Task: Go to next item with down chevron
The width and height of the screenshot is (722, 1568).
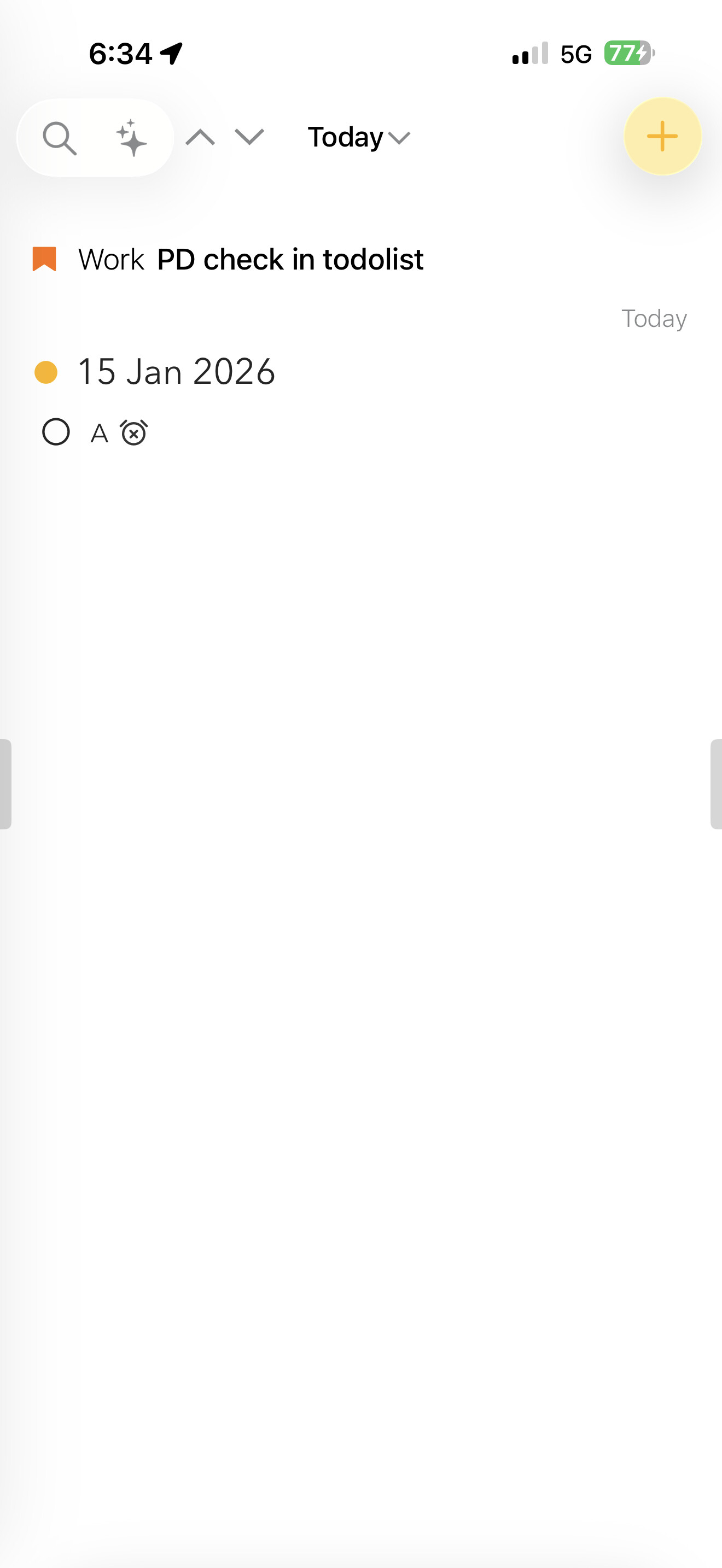Action: 249,138
